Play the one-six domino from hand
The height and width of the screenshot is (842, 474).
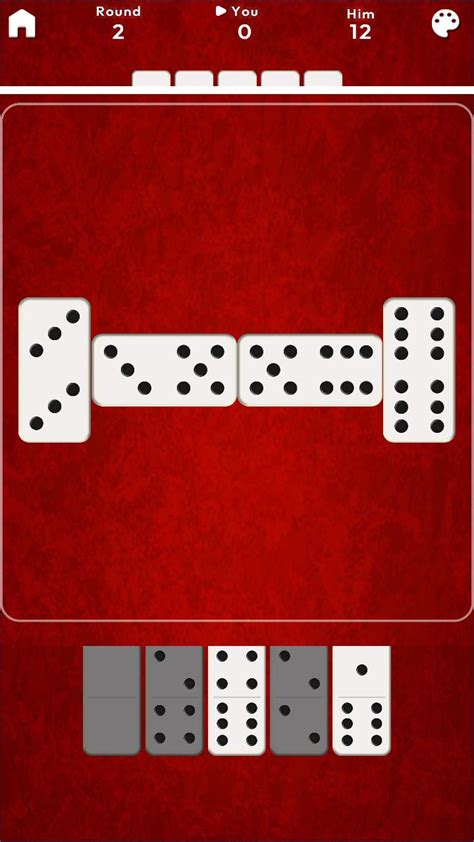(361, 700)
